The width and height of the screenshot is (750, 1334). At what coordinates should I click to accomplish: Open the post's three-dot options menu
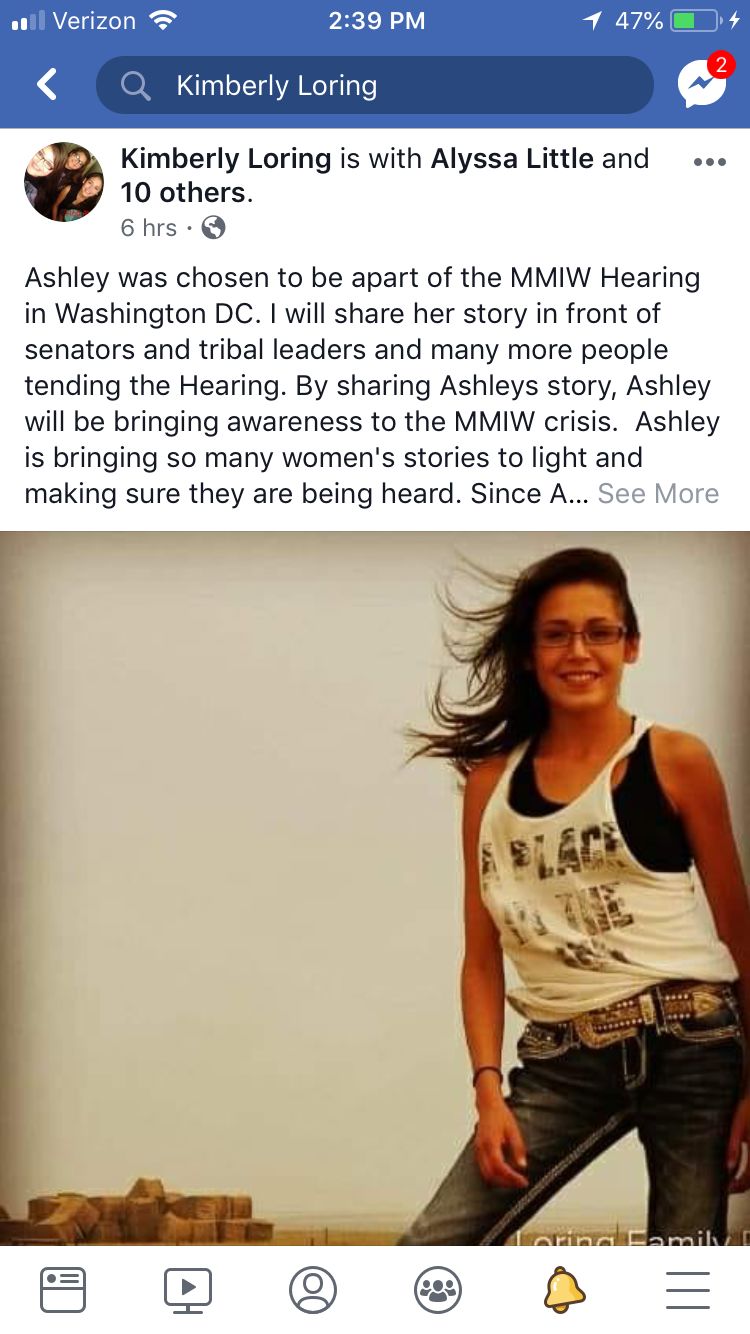tap(708, 162)
